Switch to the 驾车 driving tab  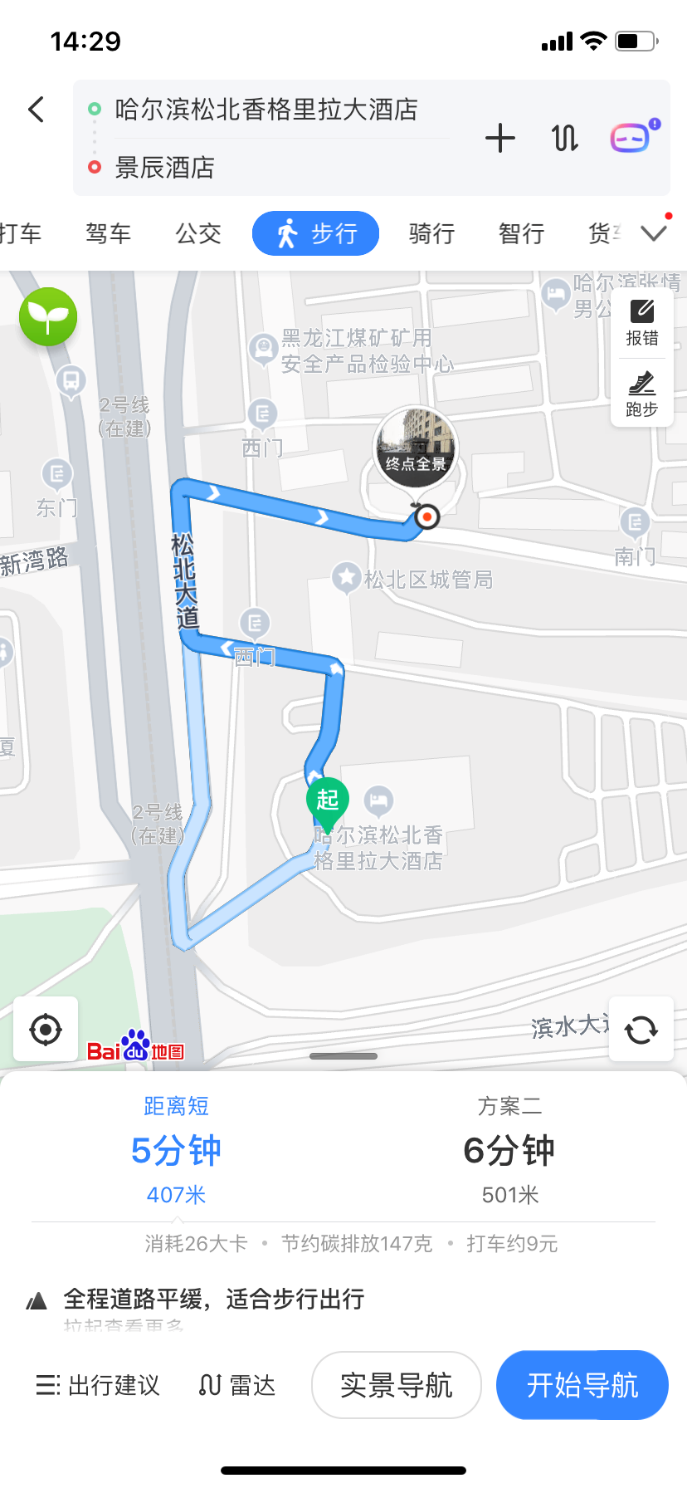point(108,234)
